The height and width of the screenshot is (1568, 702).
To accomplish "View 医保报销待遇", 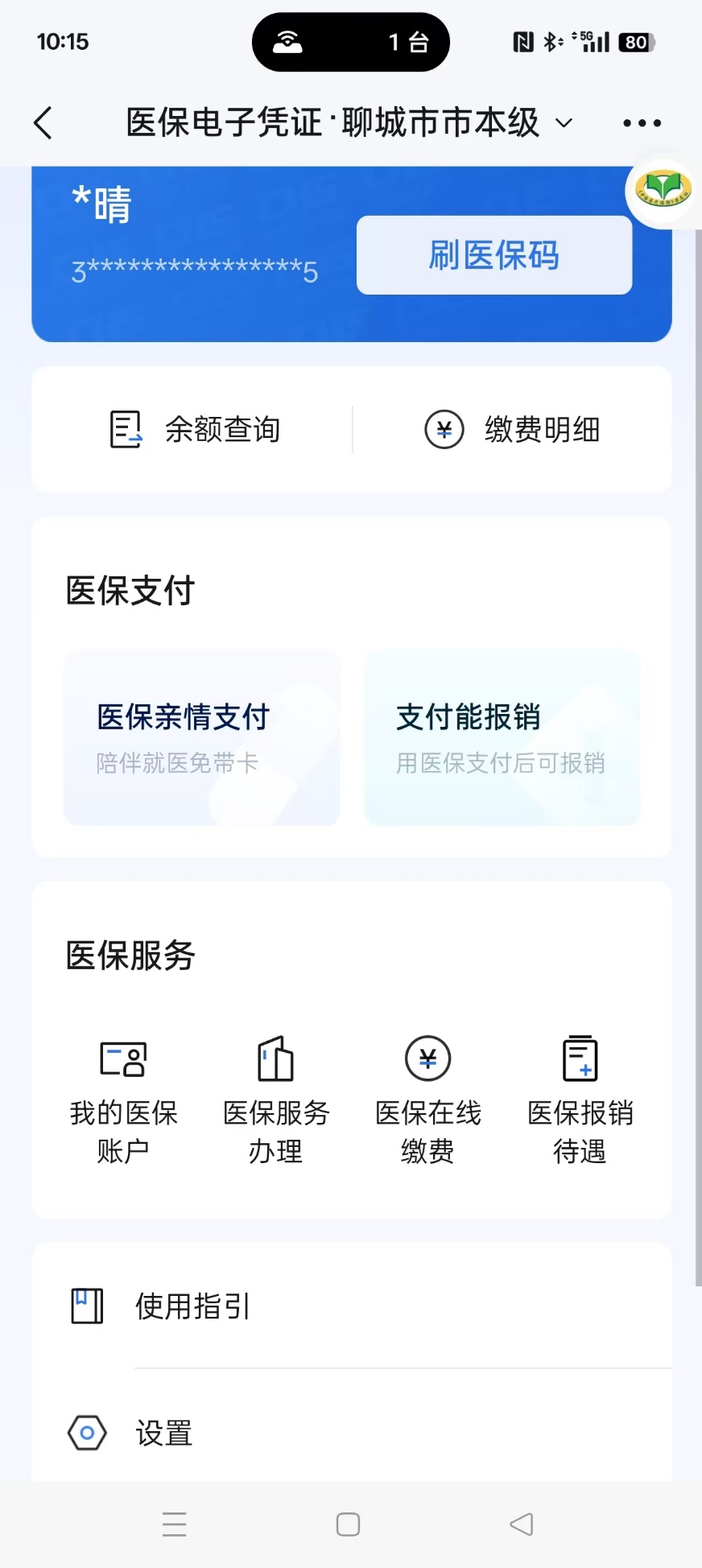I will (580, 1099).
